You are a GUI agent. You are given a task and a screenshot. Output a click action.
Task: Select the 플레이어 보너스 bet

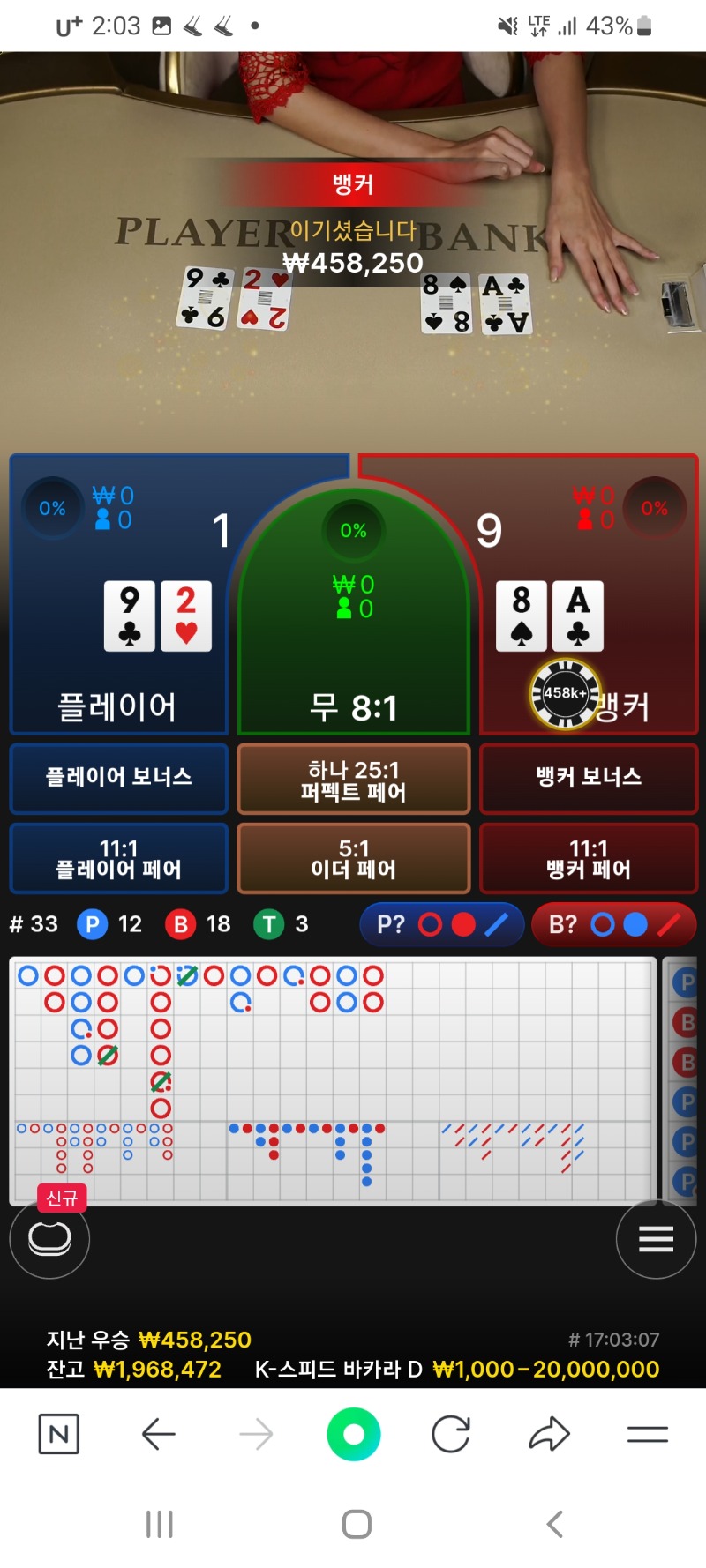119,778
